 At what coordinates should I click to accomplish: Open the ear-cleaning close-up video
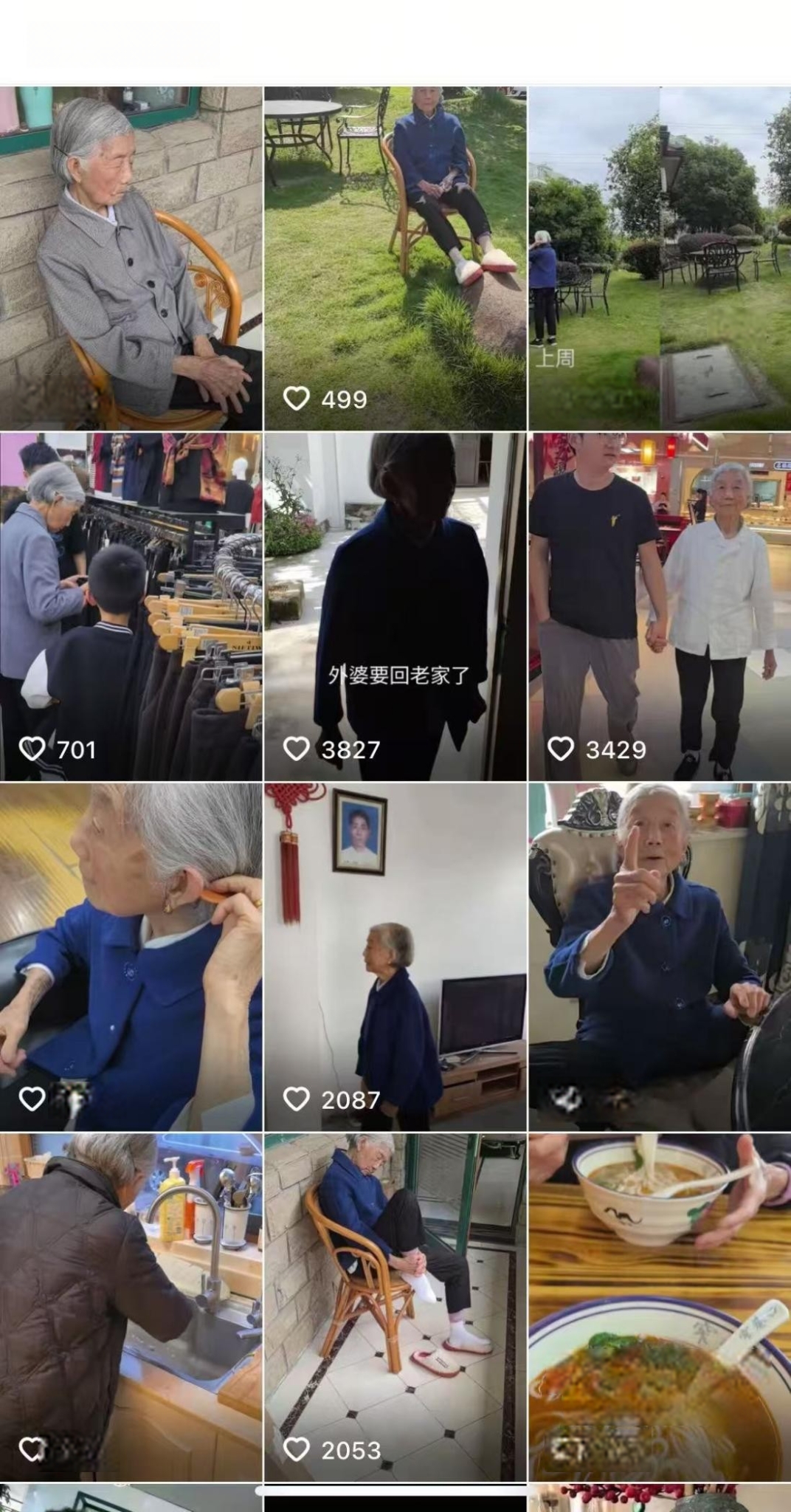coord(131,957)
